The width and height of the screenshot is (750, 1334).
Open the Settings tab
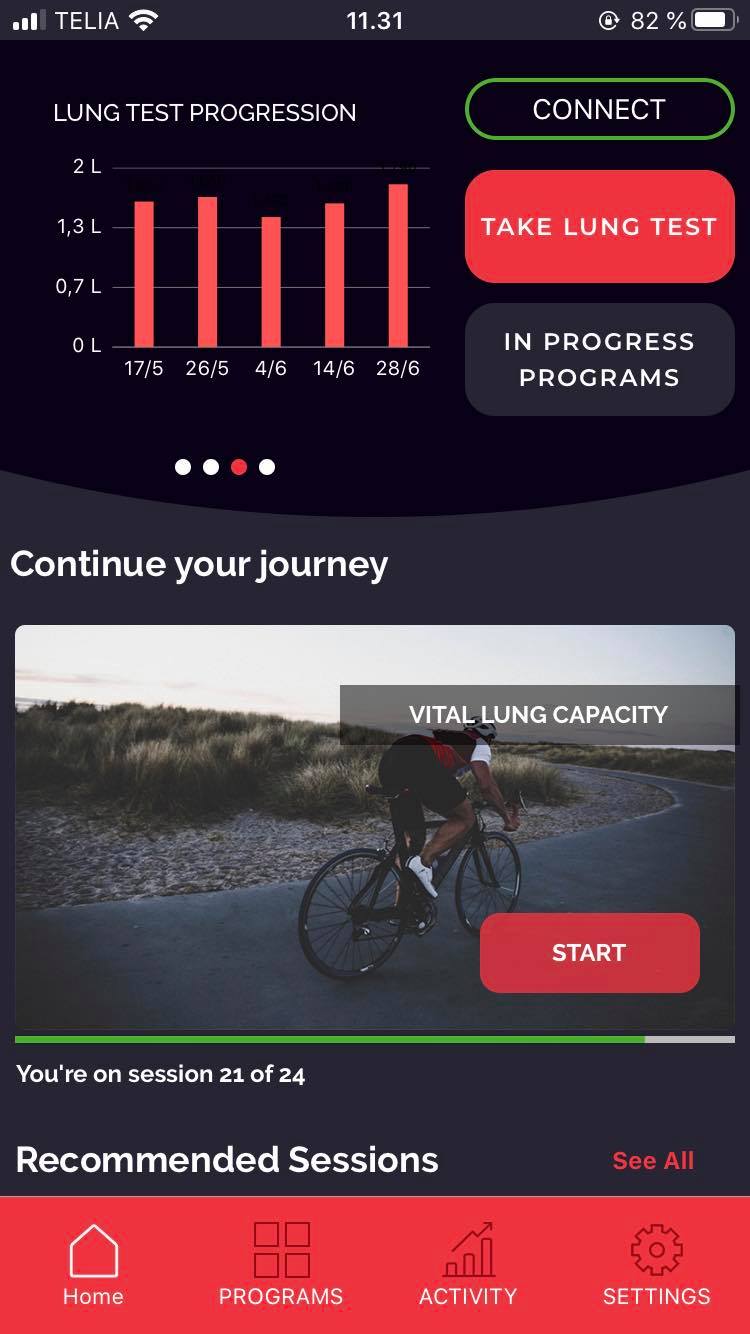(656, 1265)
